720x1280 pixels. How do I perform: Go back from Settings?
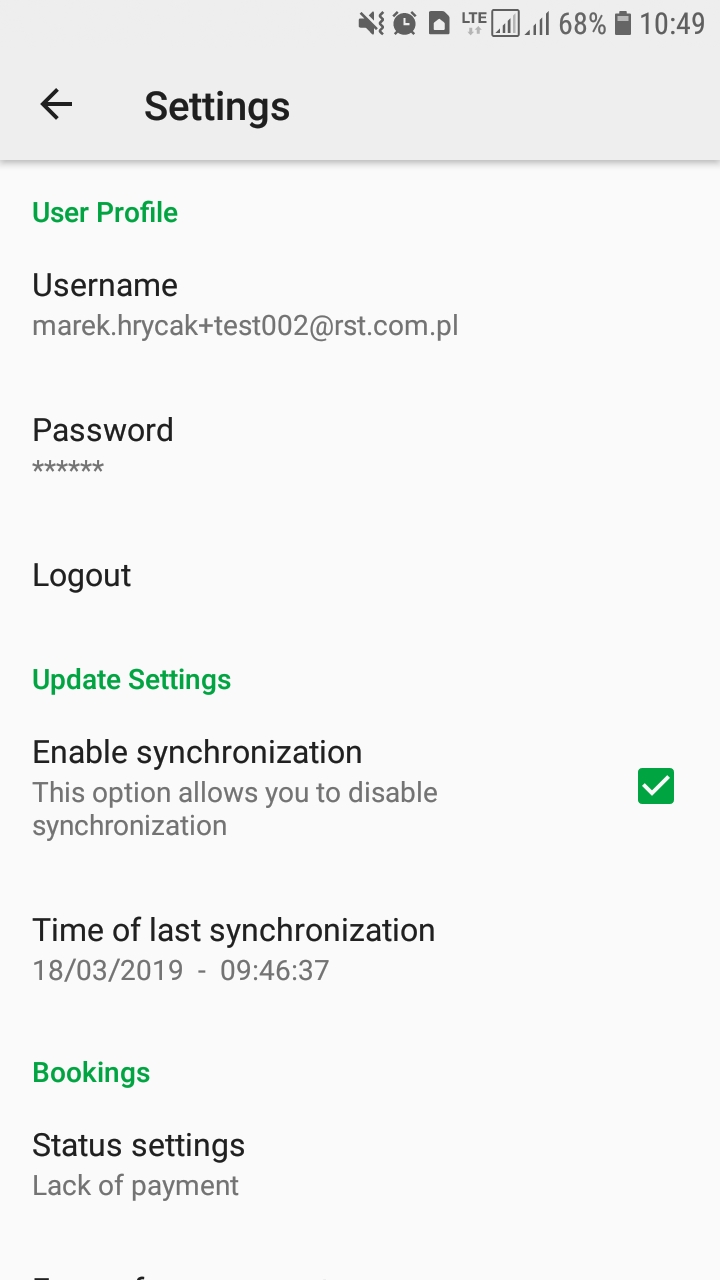click(x=56, y=104)
